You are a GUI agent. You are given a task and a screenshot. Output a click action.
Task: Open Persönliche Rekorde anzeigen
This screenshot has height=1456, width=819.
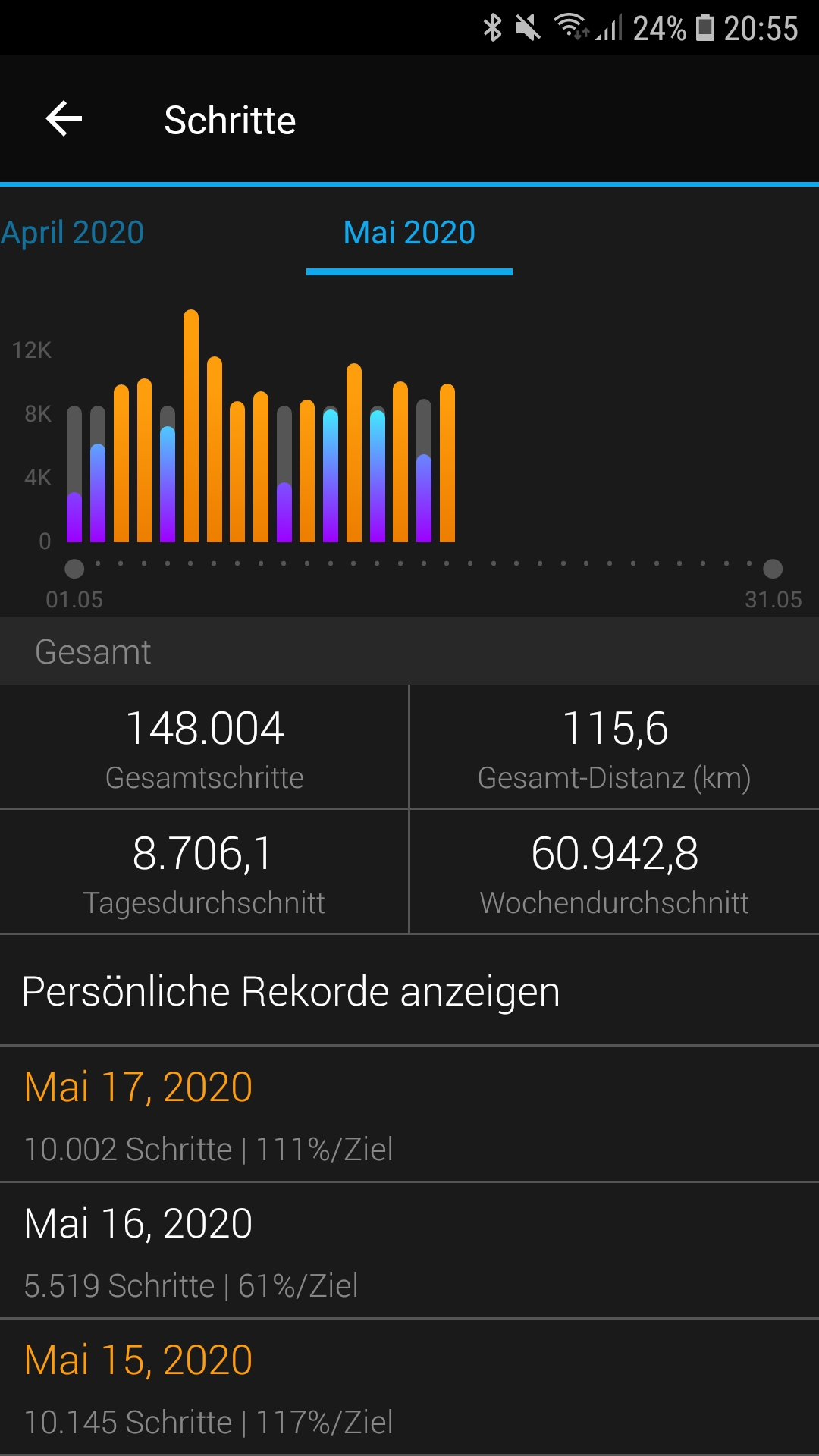click(x=409, y=990)
